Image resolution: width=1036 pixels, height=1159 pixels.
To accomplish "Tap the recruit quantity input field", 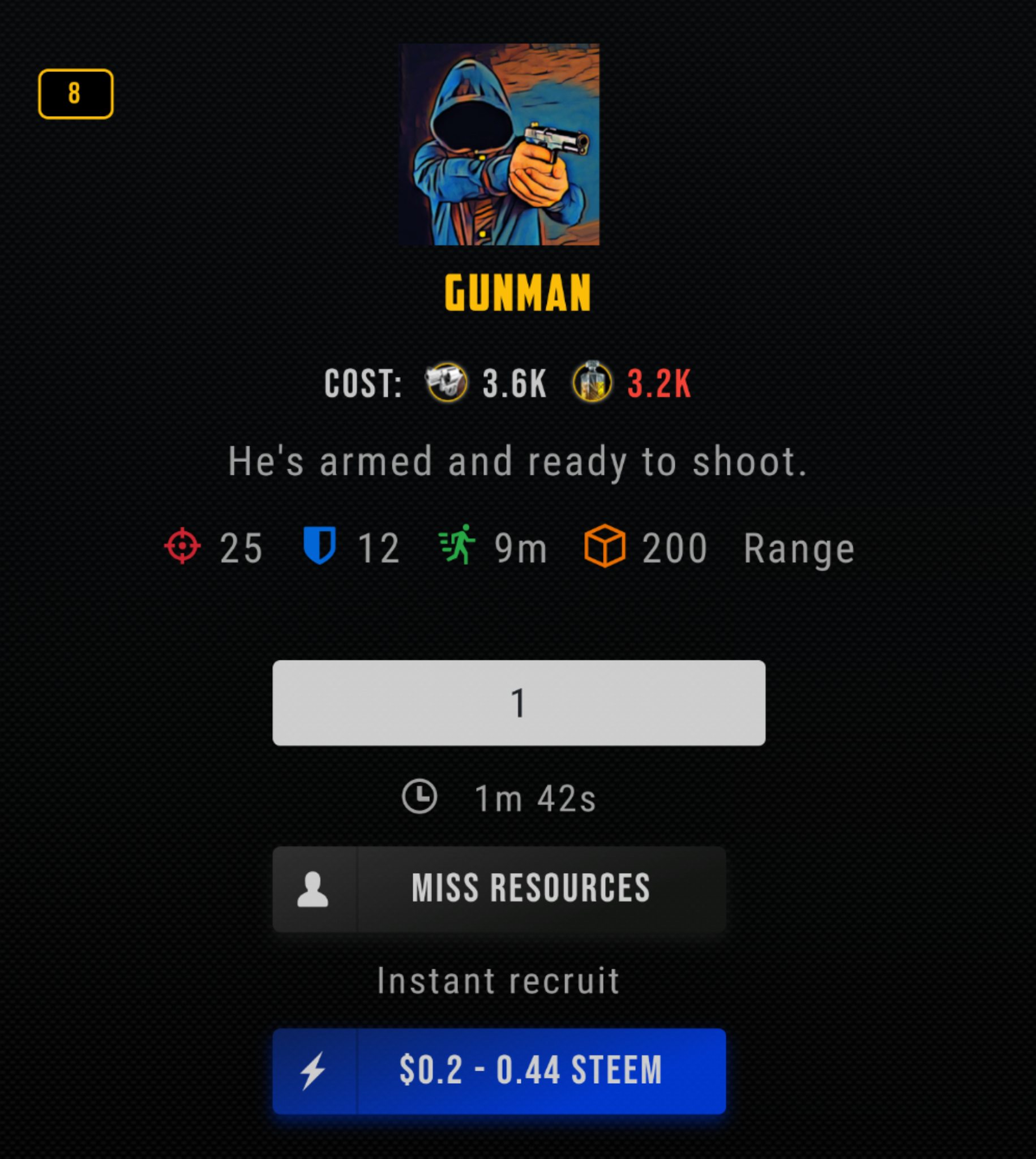I will tap(519, 703).
